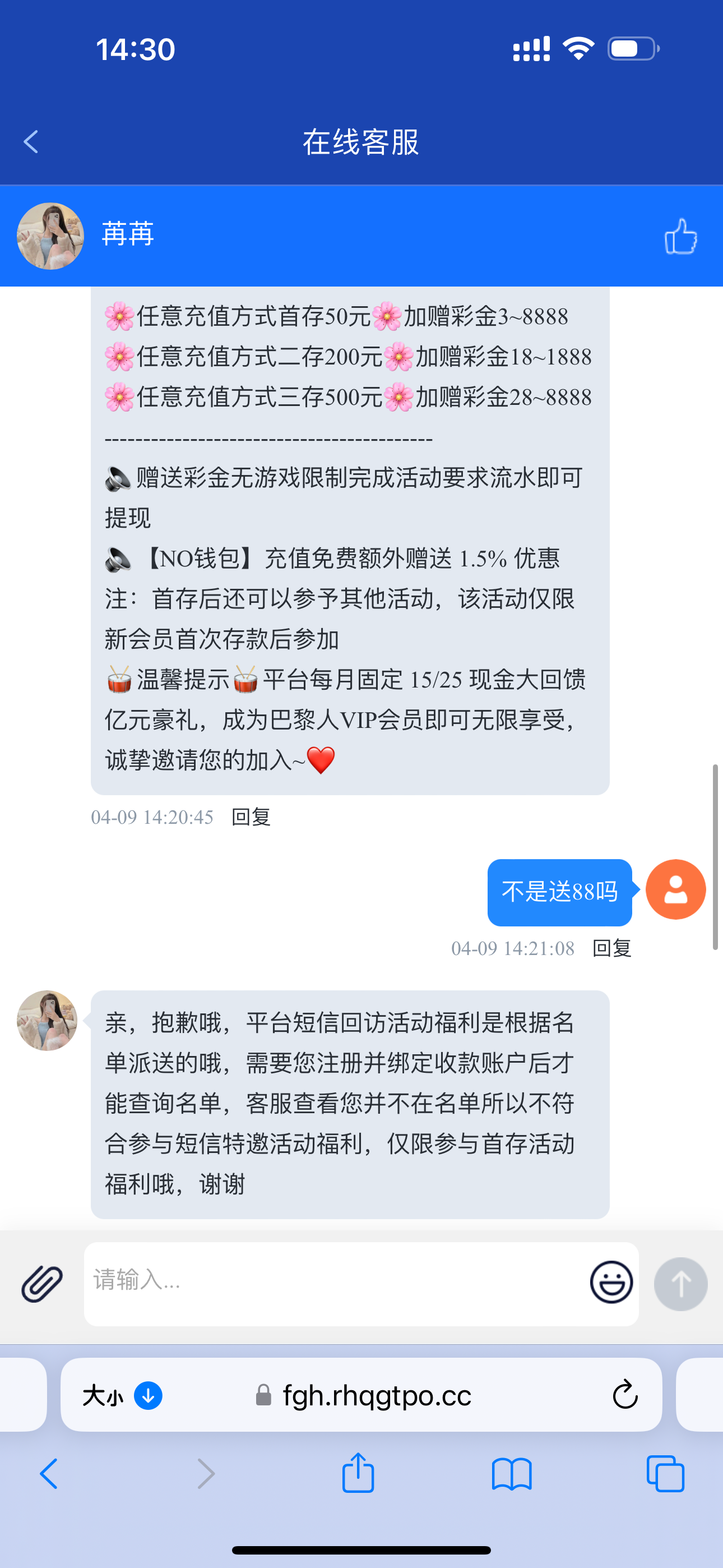Screen dimensions: 723x1568
Task: Reload the page in Safari
Action: point(624,1395)
